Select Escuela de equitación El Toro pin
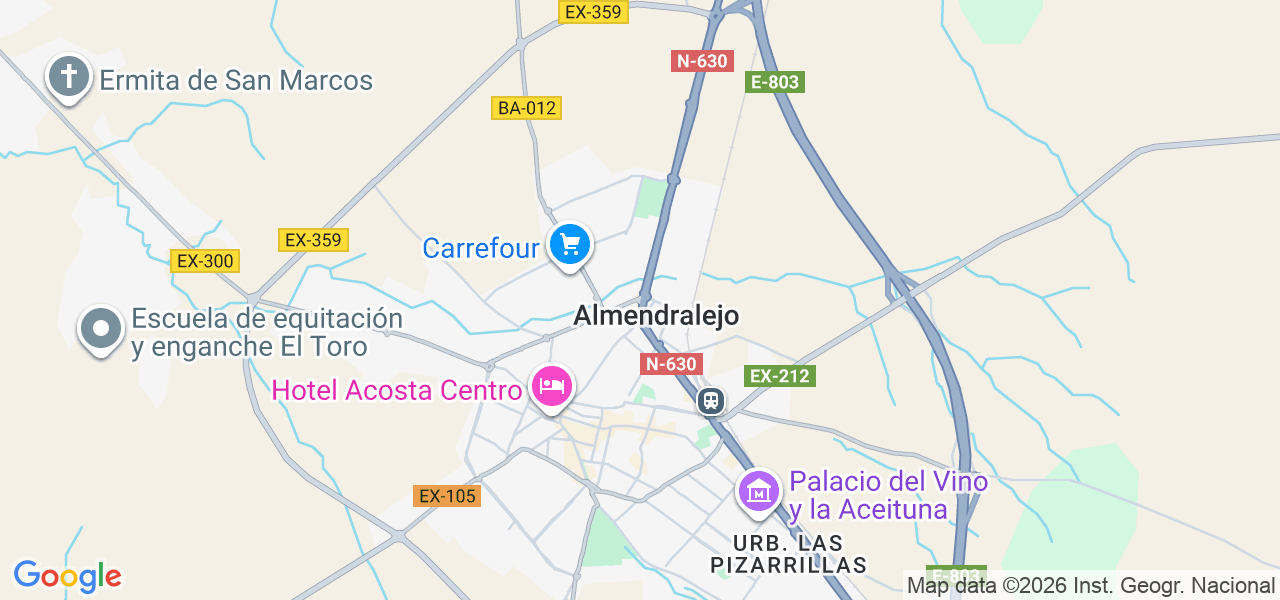Screen dimensions: 1280x600 pyautogui.click(x=100, y=328)
